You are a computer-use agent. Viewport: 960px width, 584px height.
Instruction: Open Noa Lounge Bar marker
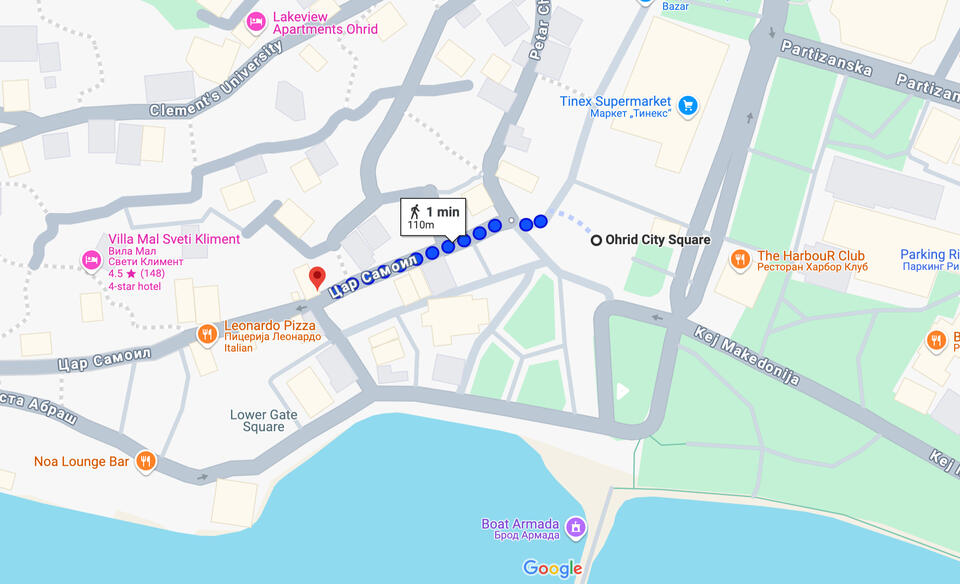click(146, 461)
